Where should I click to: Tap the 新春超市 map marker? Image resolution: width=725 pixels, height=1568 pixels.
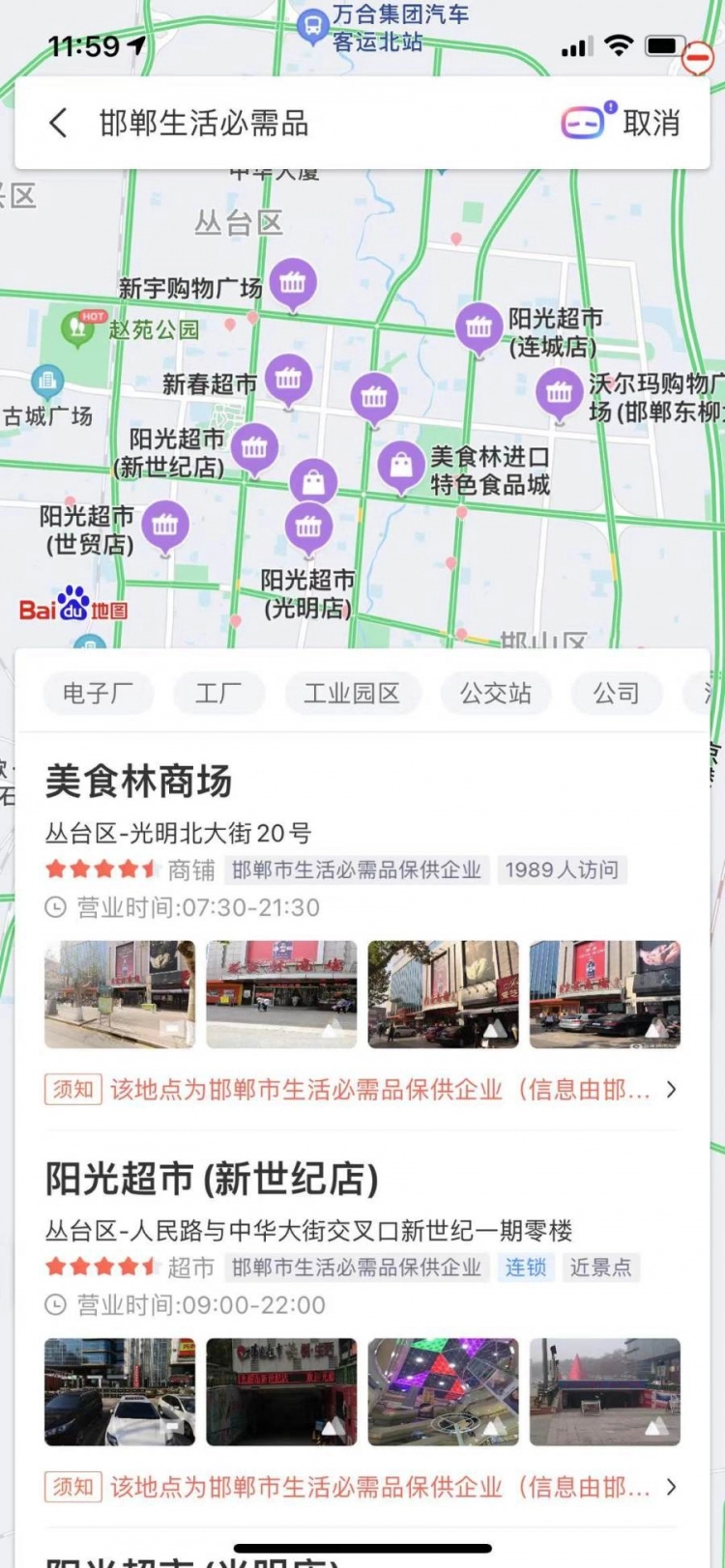(x=288, y=379)
